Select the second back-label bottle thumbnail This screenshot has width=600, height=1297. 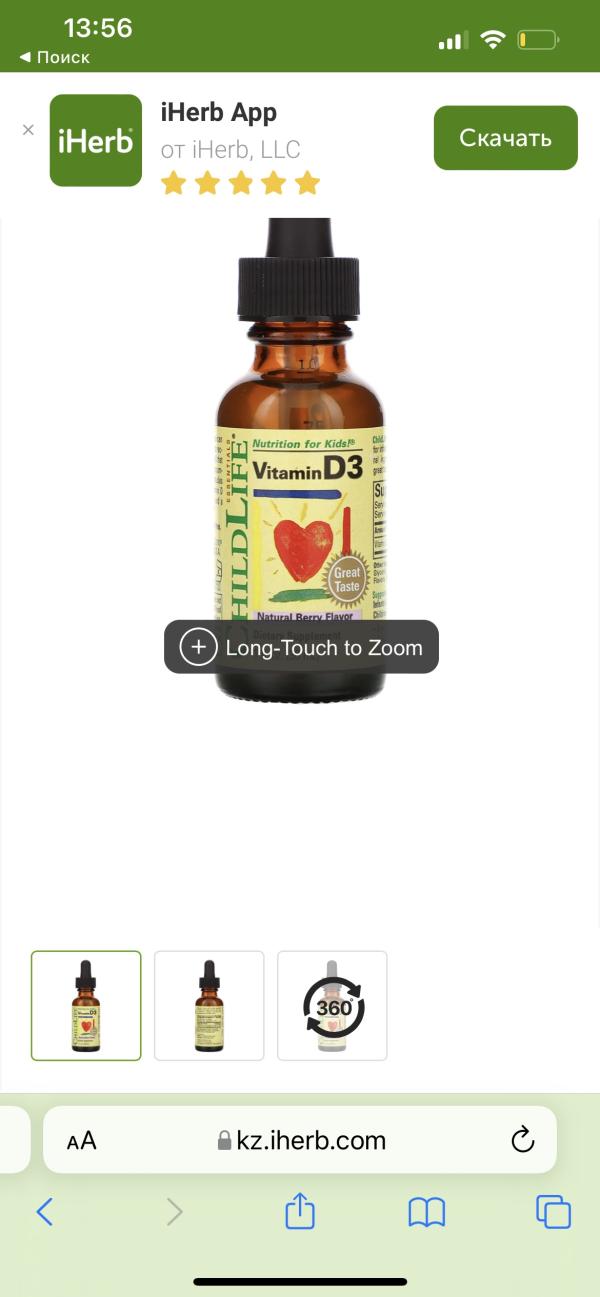coord(209,1005)
